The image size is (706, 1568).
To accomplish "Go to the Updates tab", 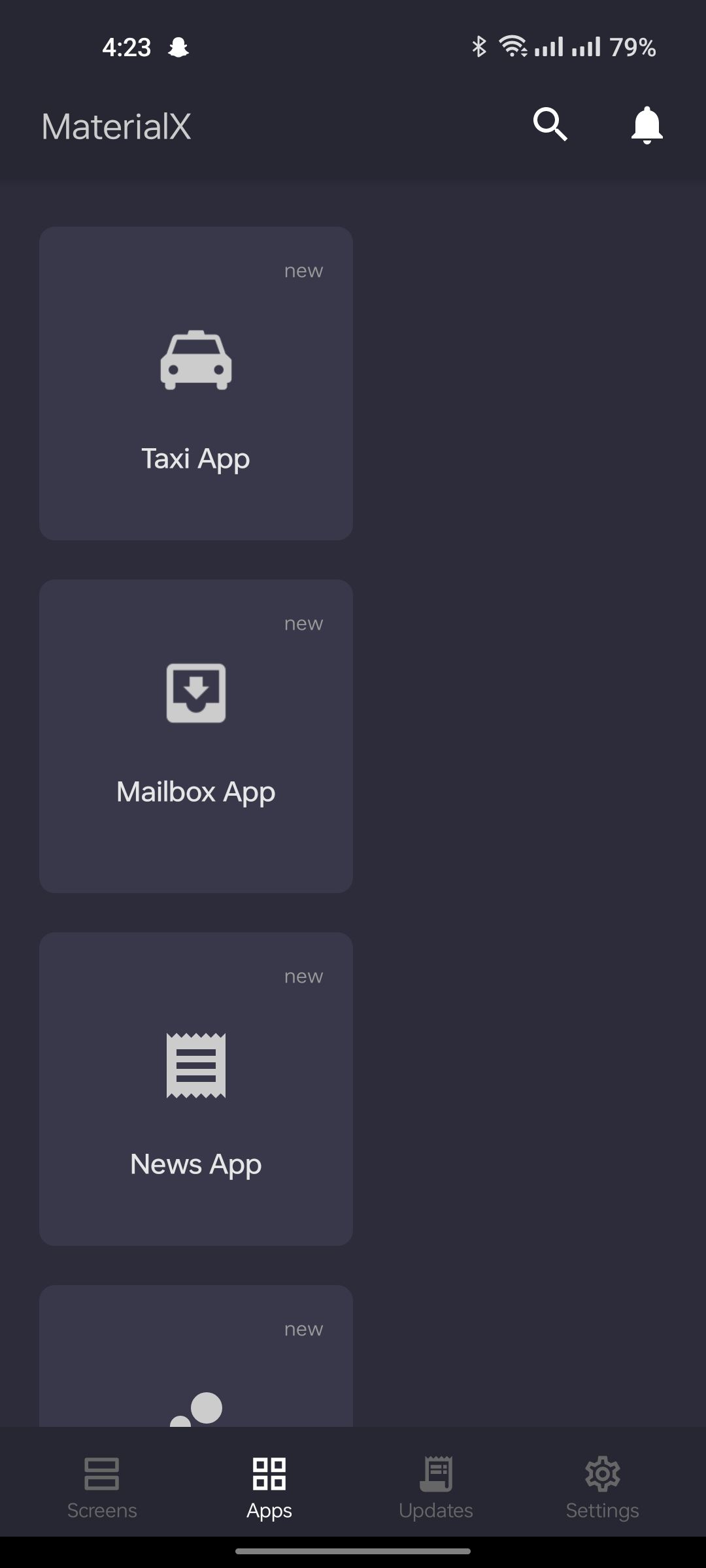I will (436, 1488).
